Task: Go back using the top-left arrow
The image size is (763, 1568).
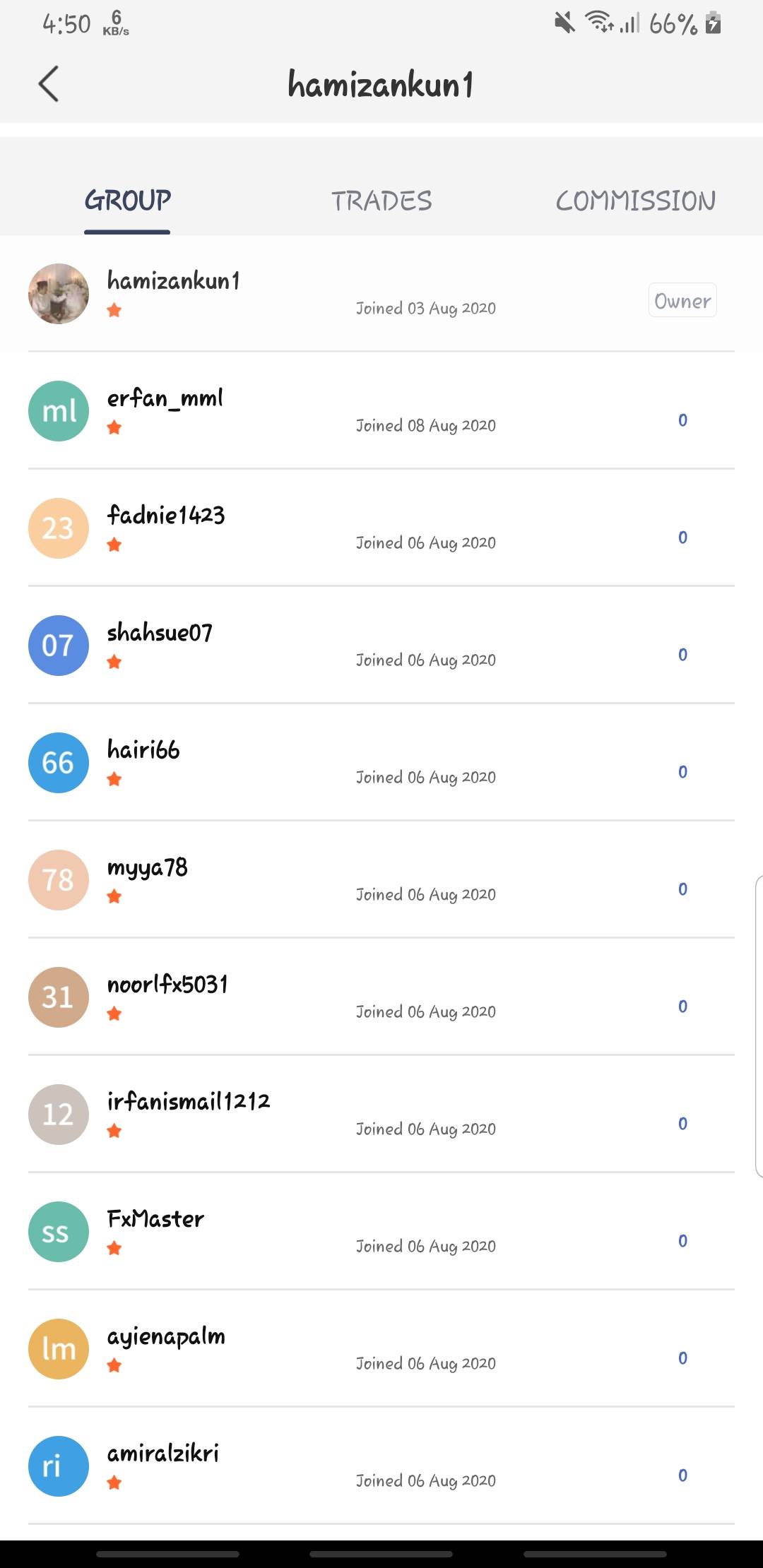Action: pyautogui.click(x=48, y=84)
